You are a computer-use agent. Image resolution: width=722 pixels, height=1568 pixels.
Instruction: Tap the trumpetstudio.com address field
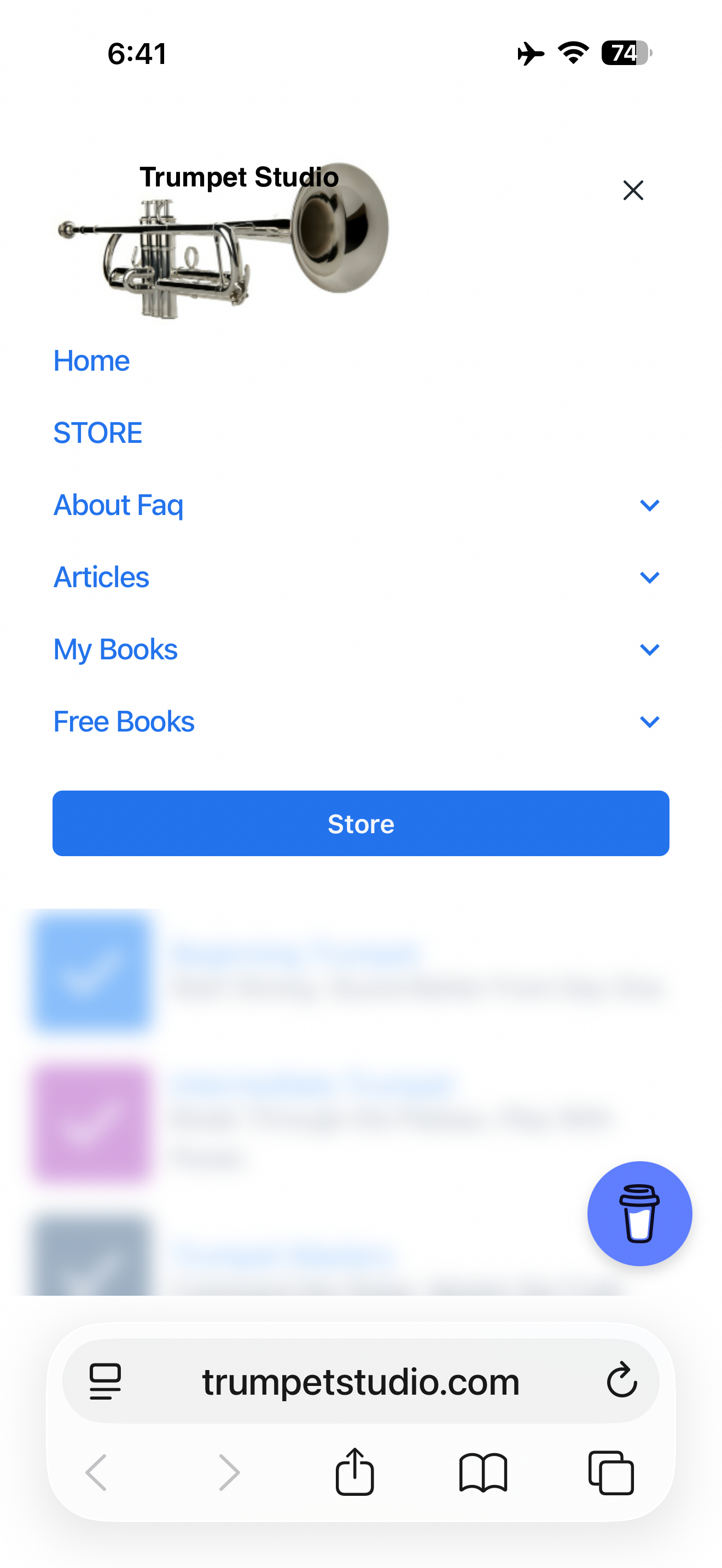click(360, 1381)
